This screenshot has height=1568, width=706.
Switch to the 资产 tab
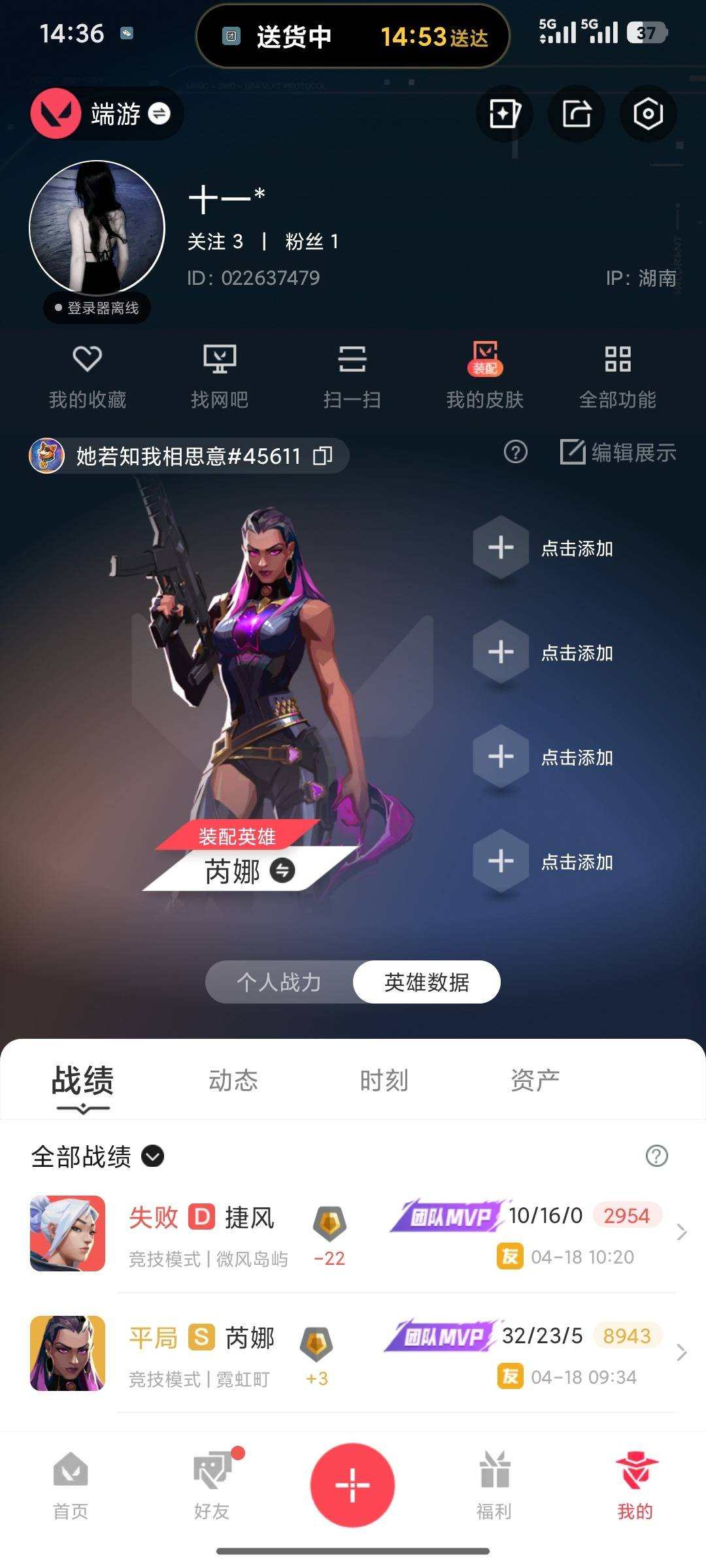click(x=535, y=1080)
